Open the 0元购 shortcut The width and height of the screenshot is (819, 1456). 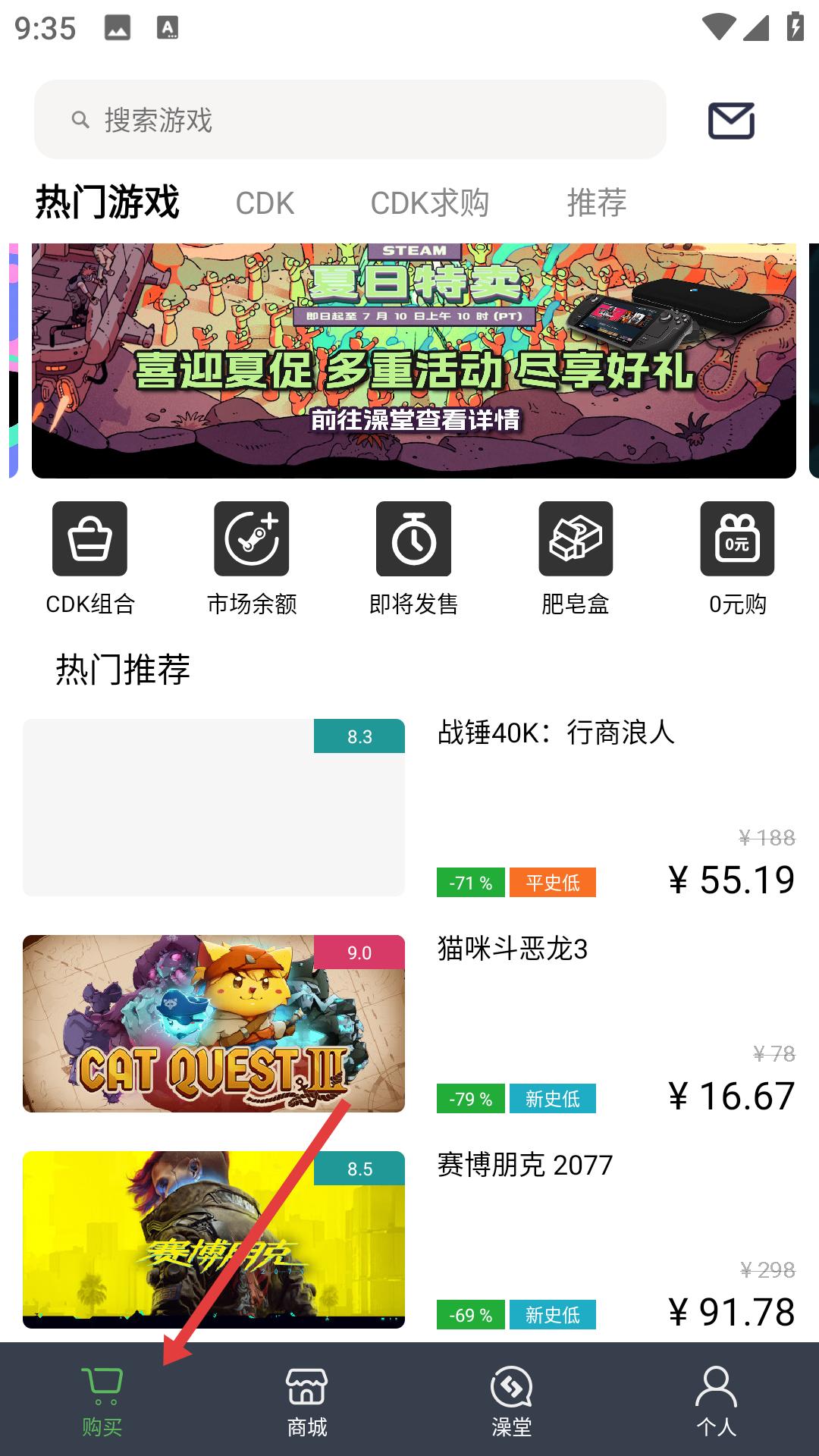(737, 559)
